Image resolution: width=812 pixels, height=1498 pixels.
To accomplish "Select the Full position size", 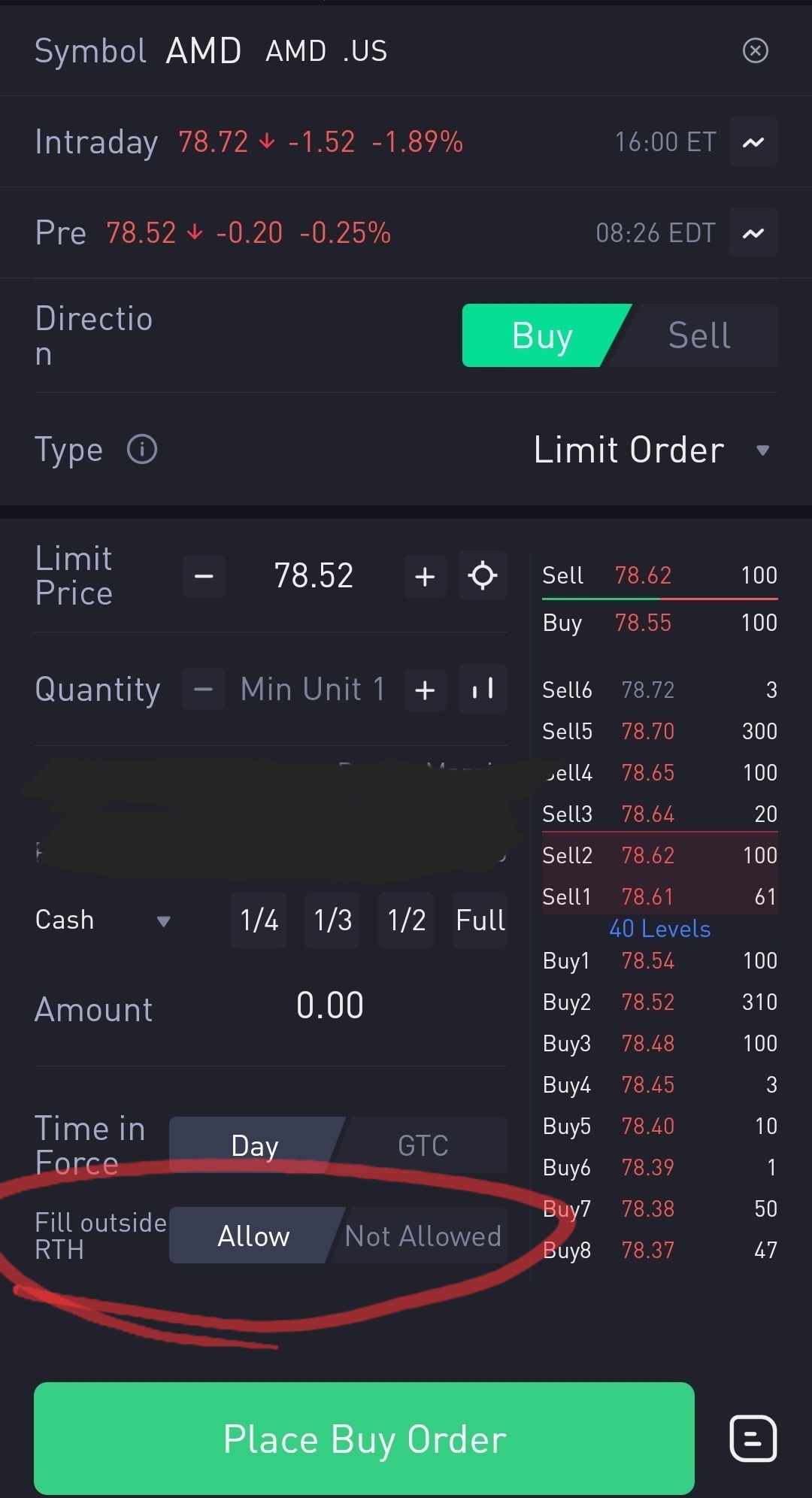I will click(x=480, y=920).
